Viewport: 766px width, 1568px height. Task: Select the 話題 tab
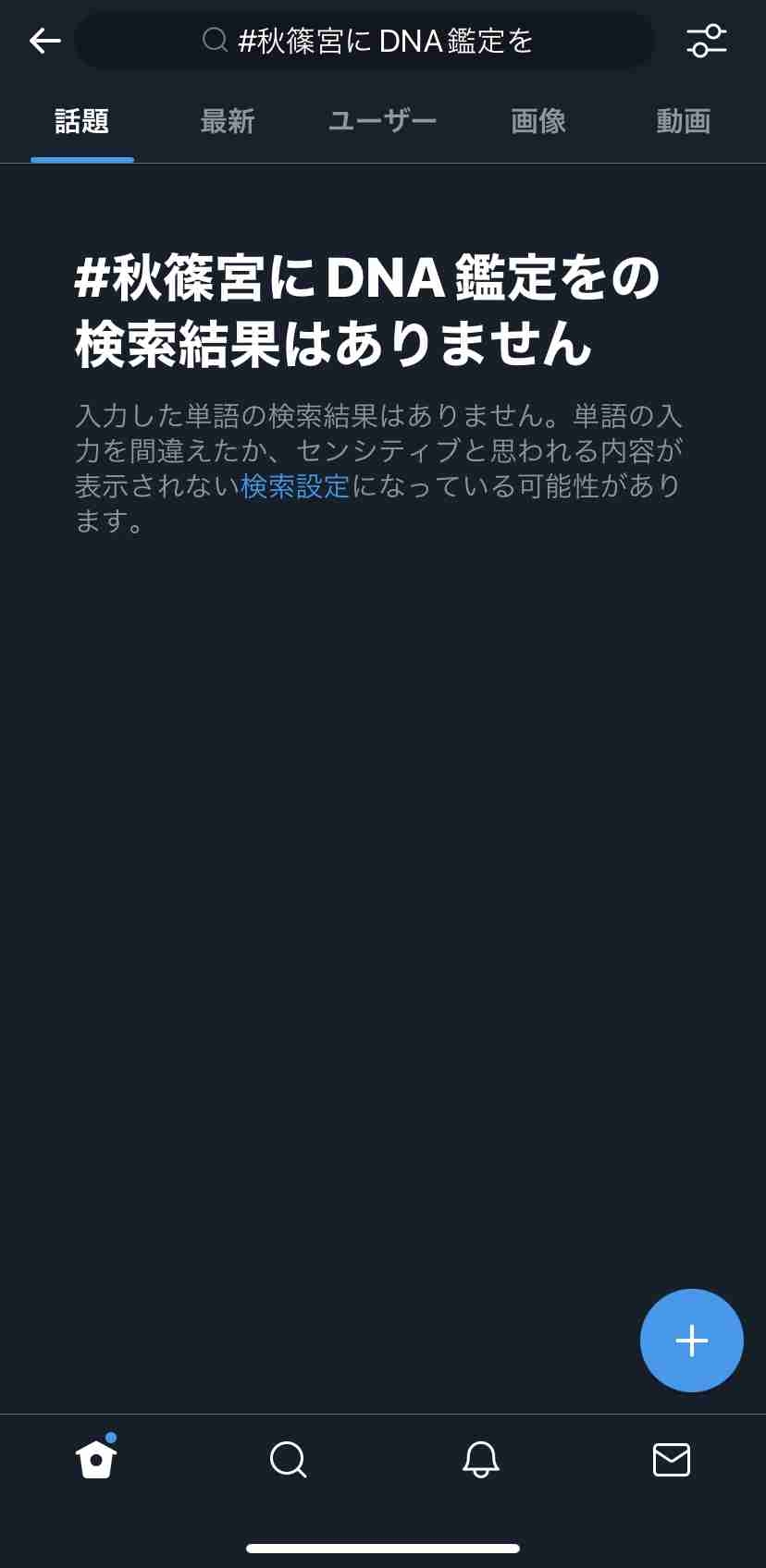pyautogui.click(x=81, y=121)
